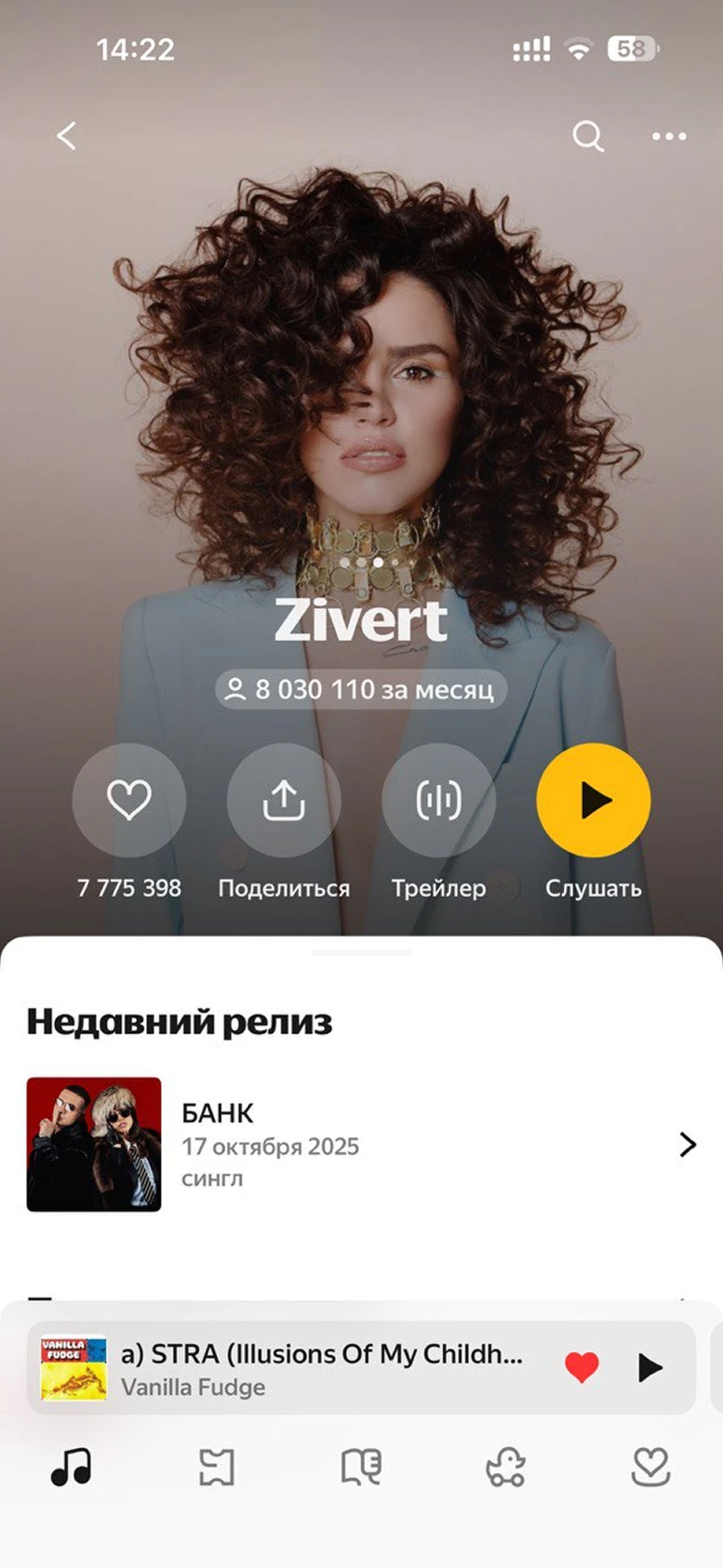Start playback with yellow Слушать button
The height and width of the screenshot is (1568, 723).
click(x=593, y=800)
